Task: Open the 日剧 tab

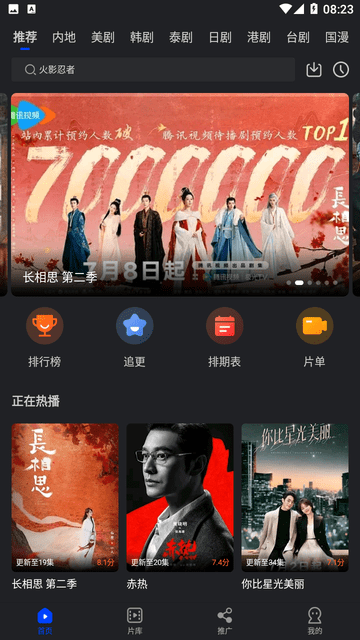Action: coord(220,38)
